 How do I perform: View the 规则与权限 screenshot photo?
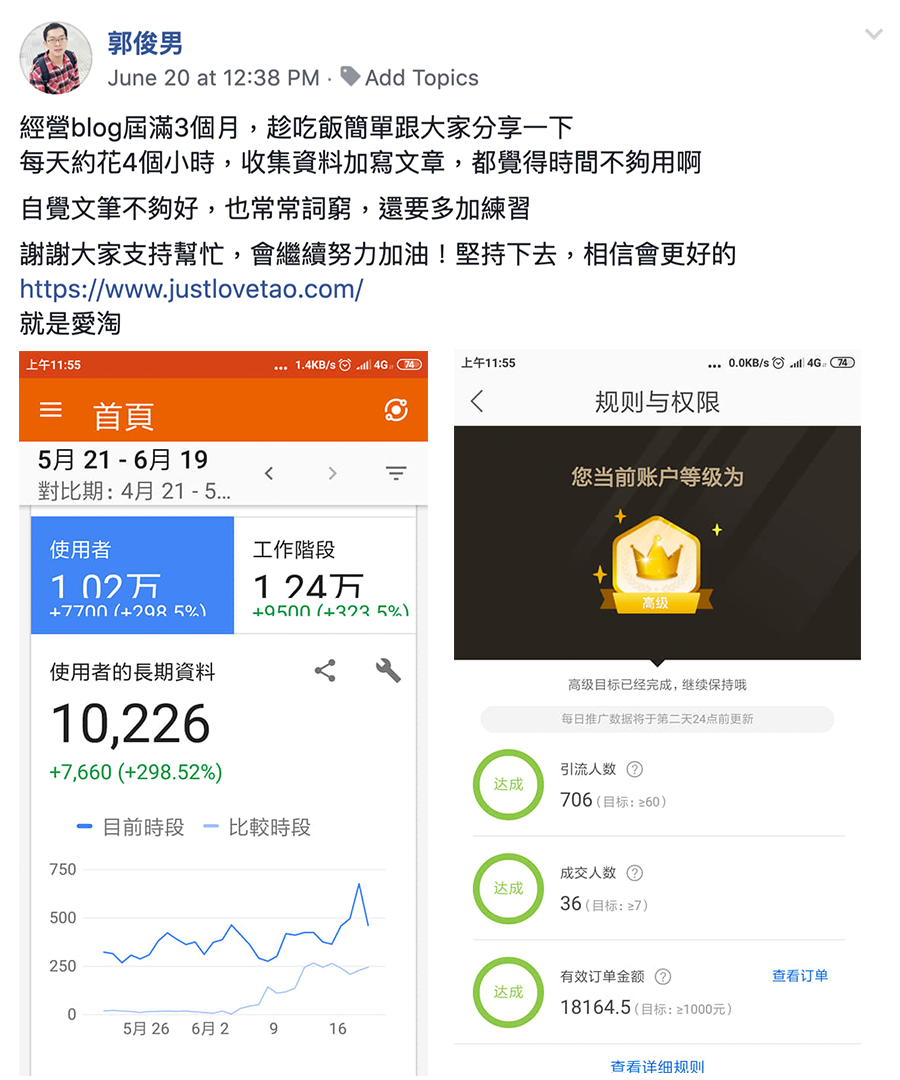[657, 710]
